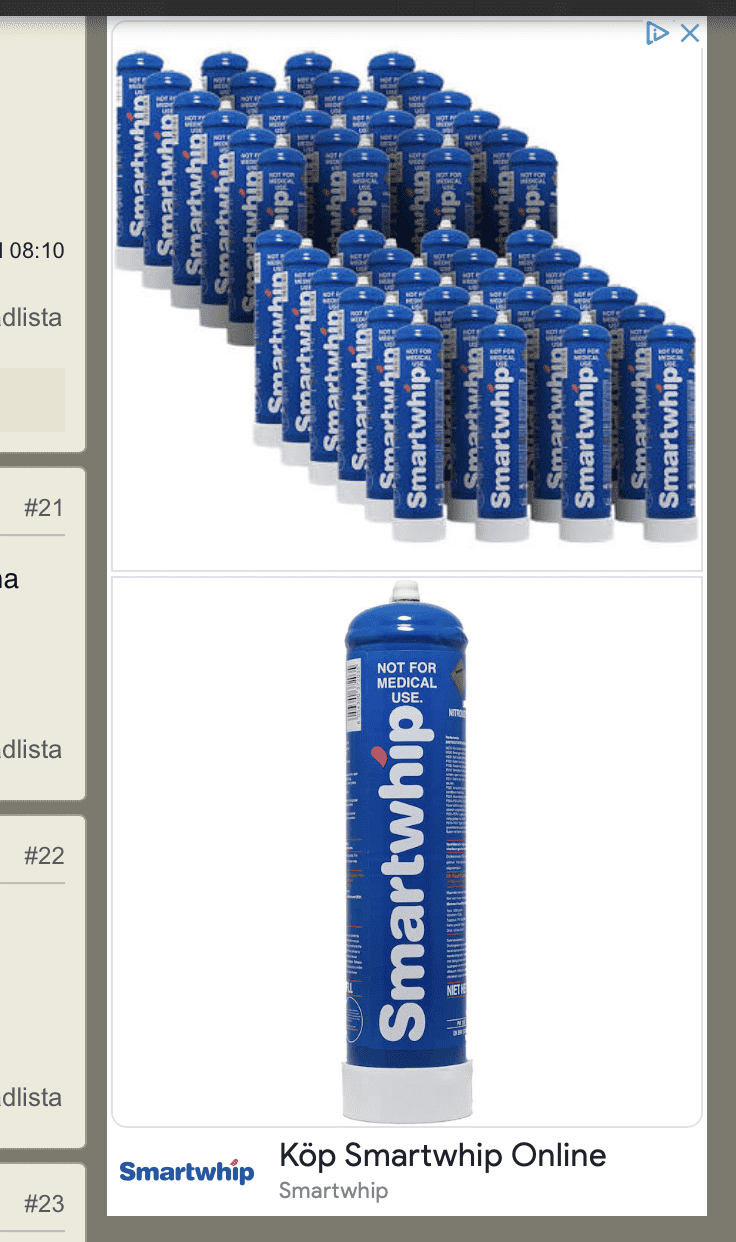The image size is (736, 1242).
Task: Follow the Köp Smartwhip Online ad link
Action: pos(442,1156)
